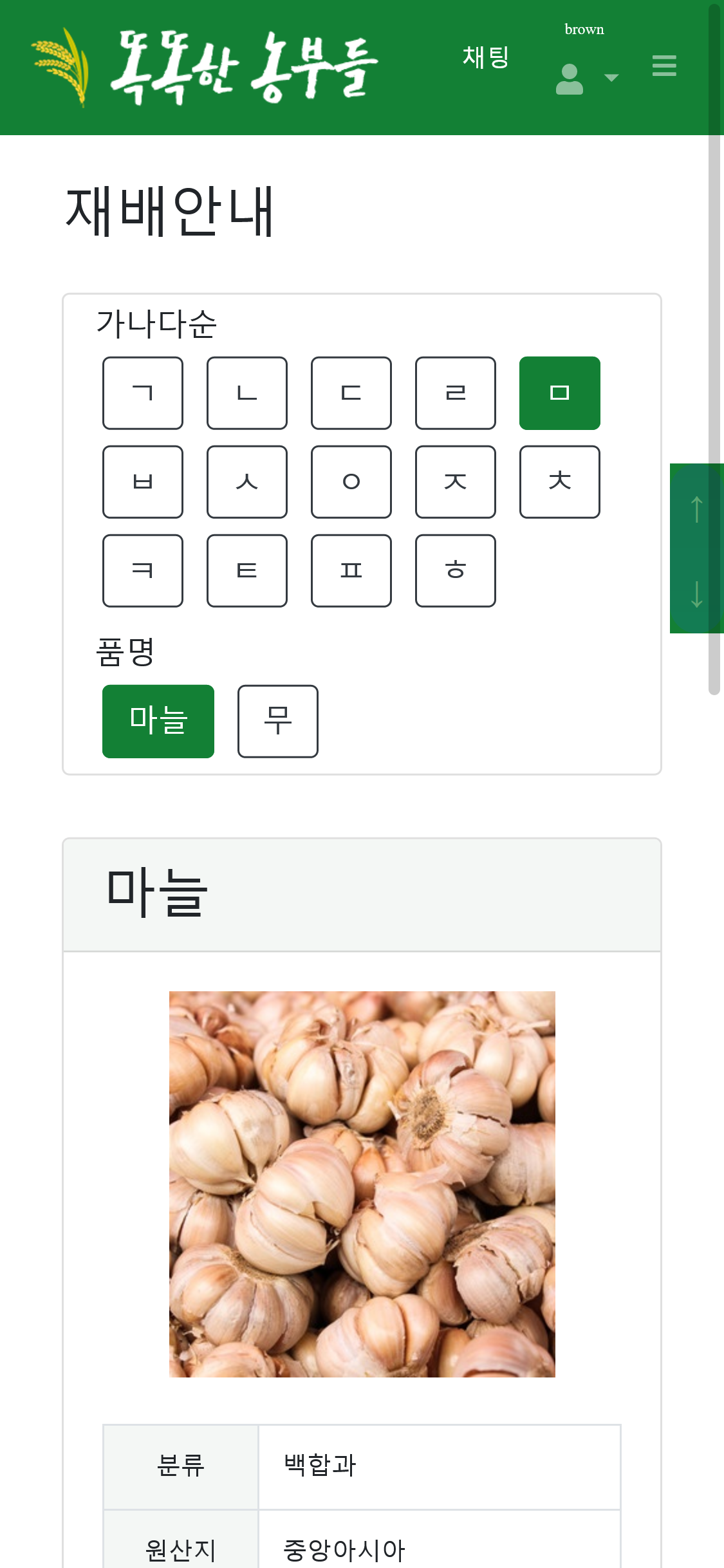Jump to page top with up arrow

tap(696, 509)
